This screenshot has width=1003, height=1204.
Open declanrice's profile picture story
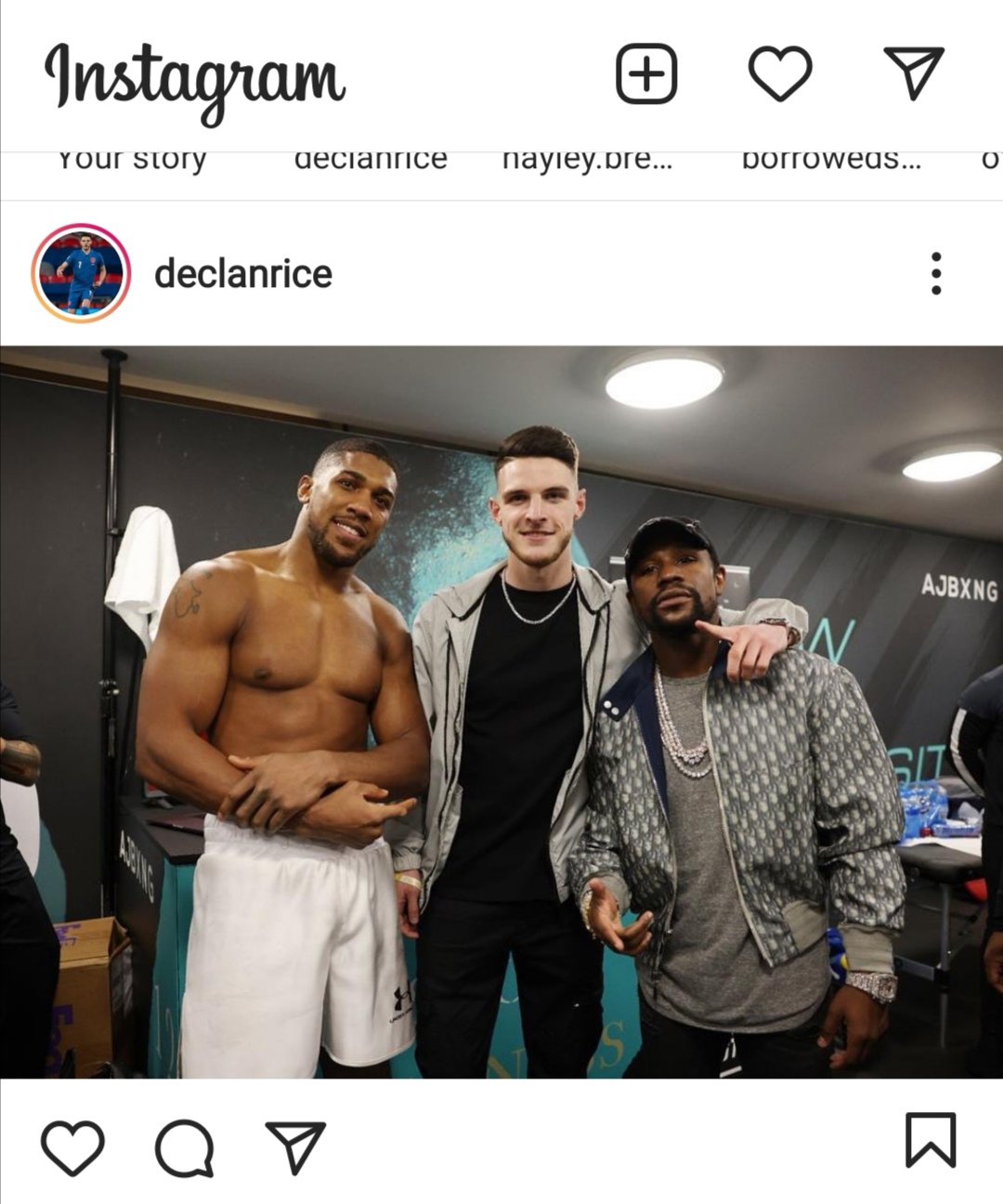81,273
